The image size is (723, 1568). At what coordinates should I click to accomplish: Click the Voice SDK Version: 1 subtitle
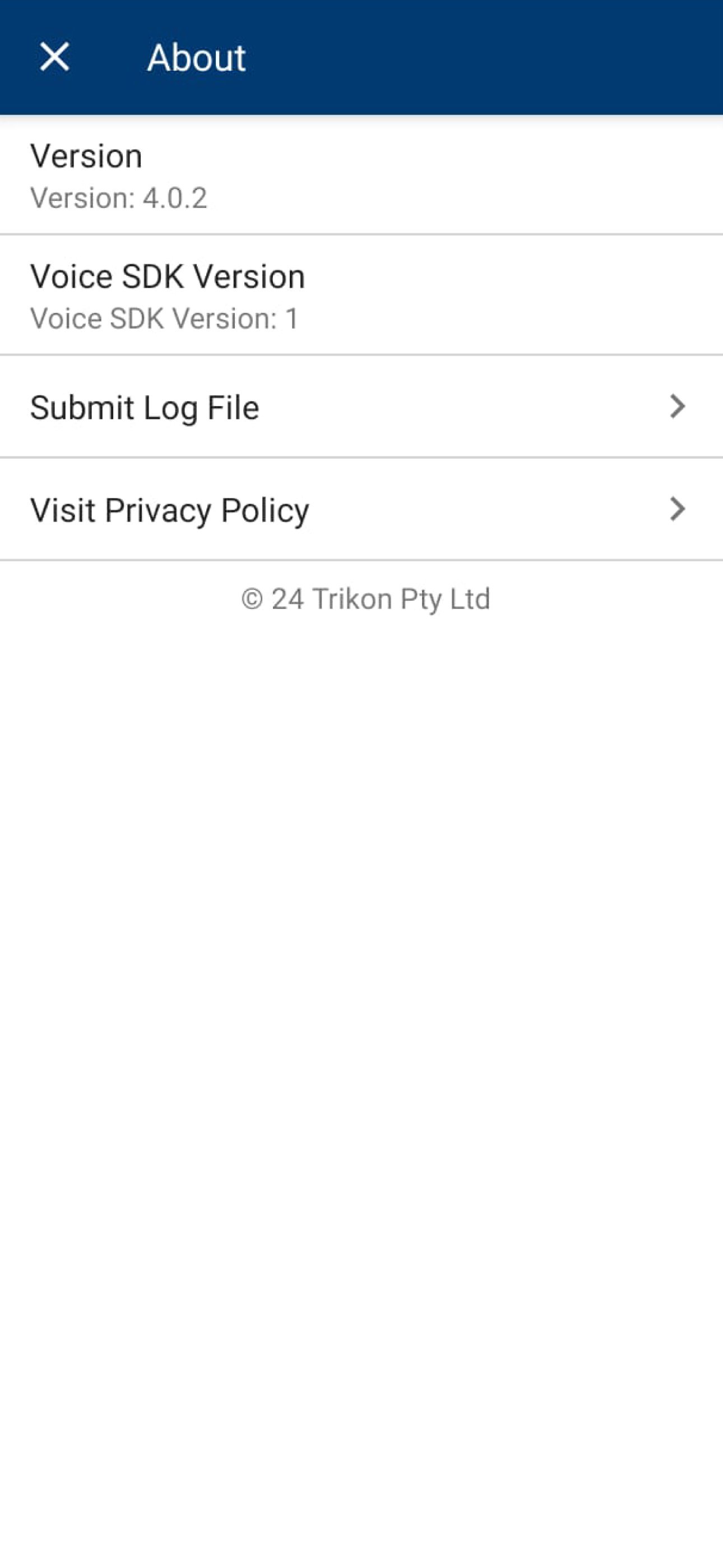(x=165, y=317)
